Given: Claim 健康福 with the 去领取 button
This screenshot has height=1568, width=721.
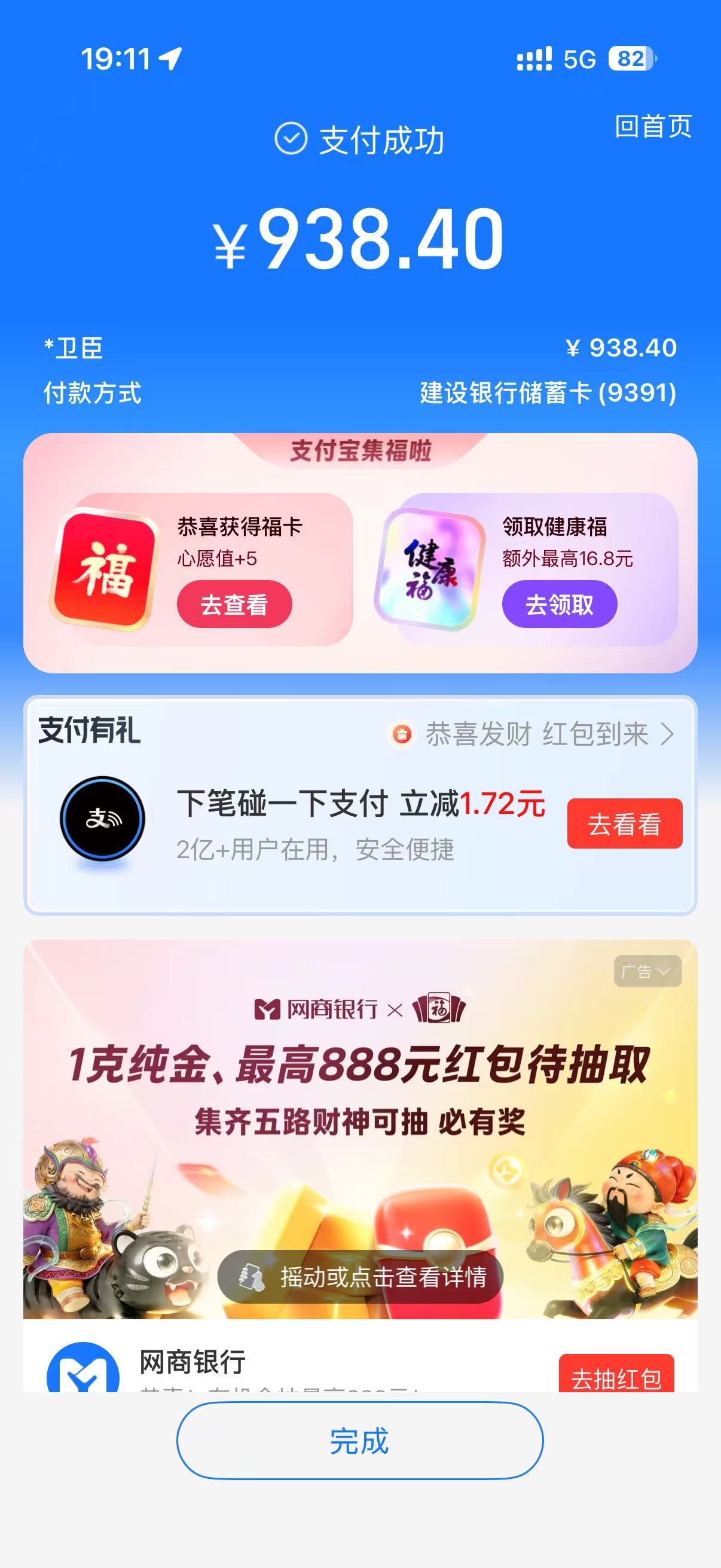Looking at the screenshot, I should click(559, 605).
